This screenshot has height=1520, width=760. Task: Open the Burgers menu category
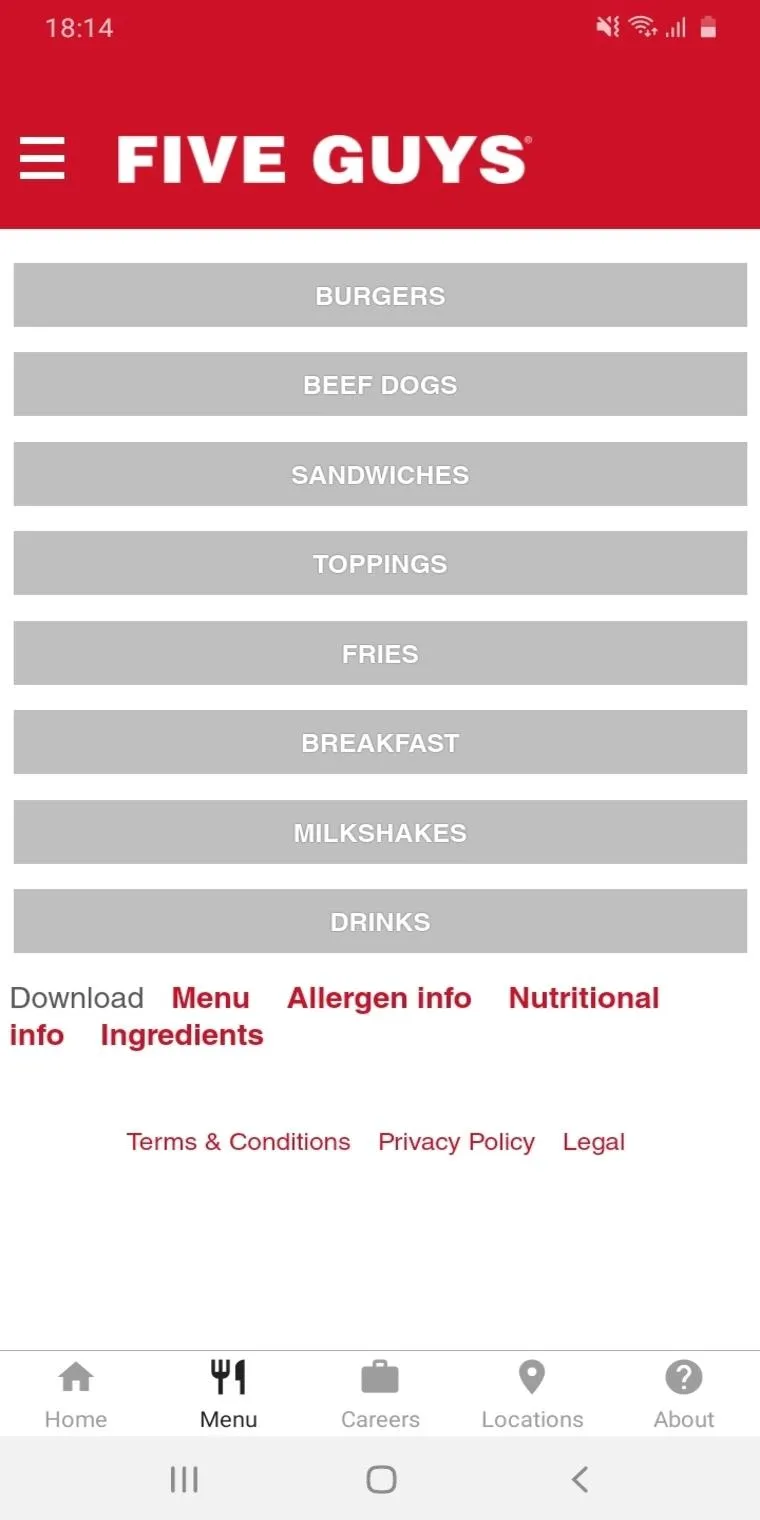pyautogui.click(x=380, y=295)
